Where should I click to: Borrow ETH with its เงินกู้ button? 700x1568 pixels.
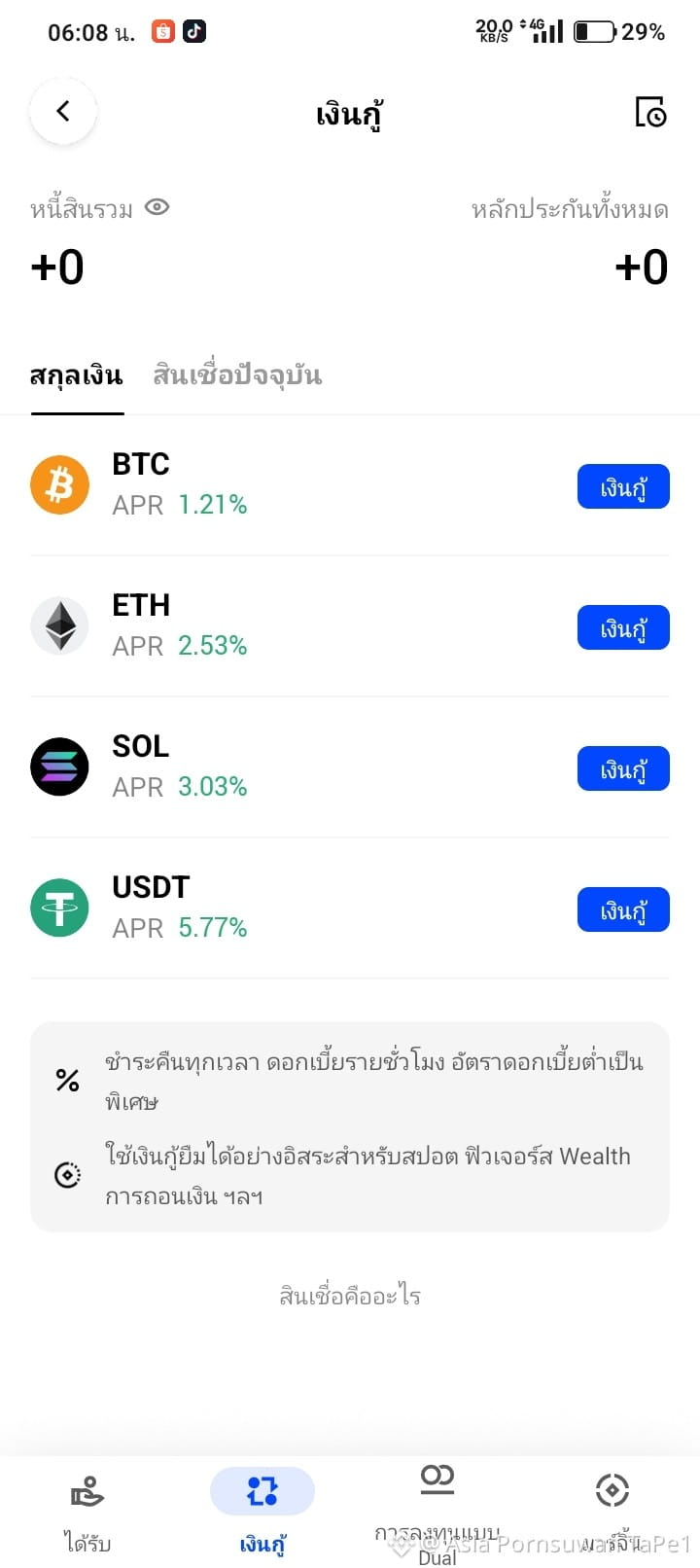click(623, 627)
